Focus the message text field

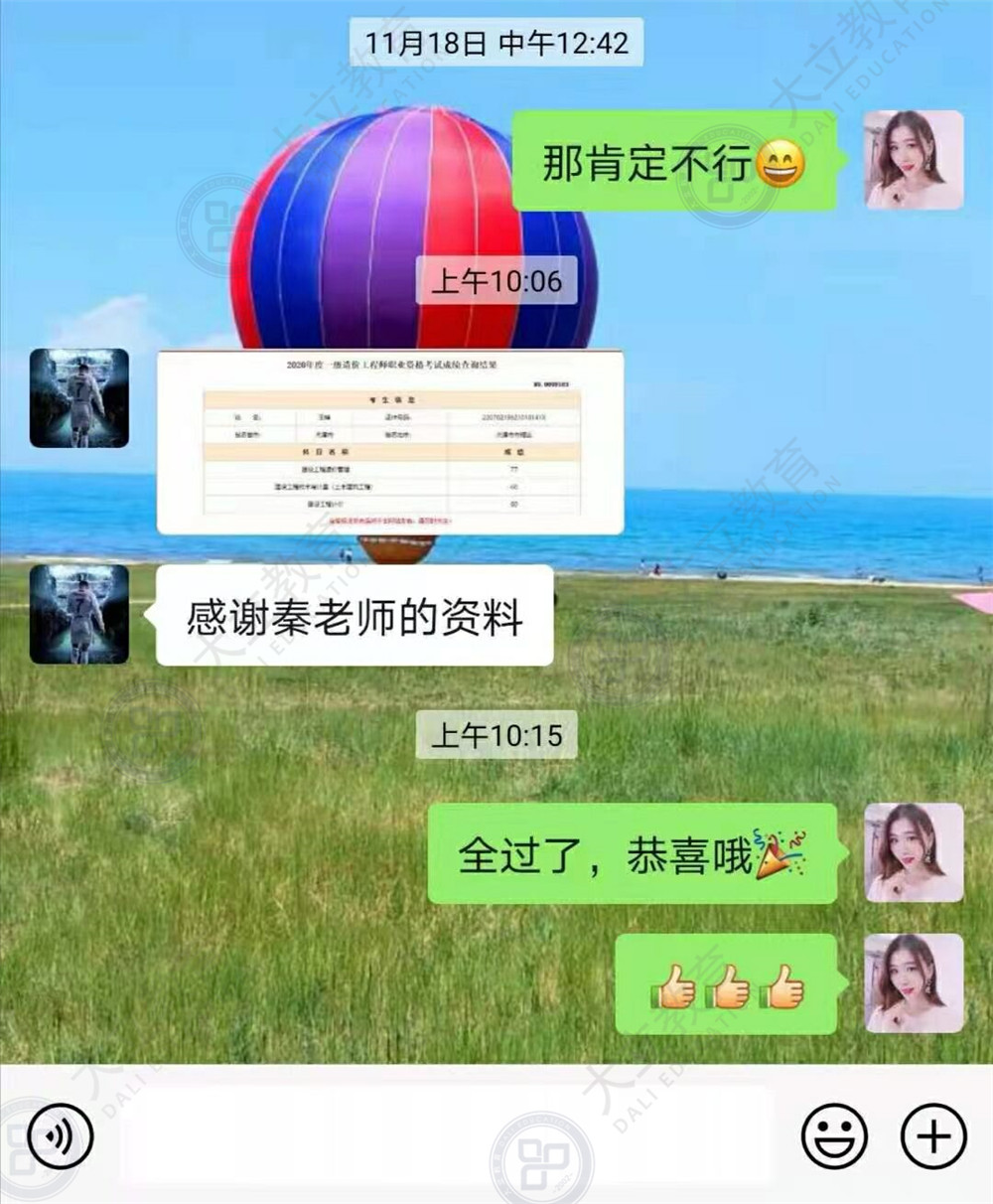[447, 1134]
